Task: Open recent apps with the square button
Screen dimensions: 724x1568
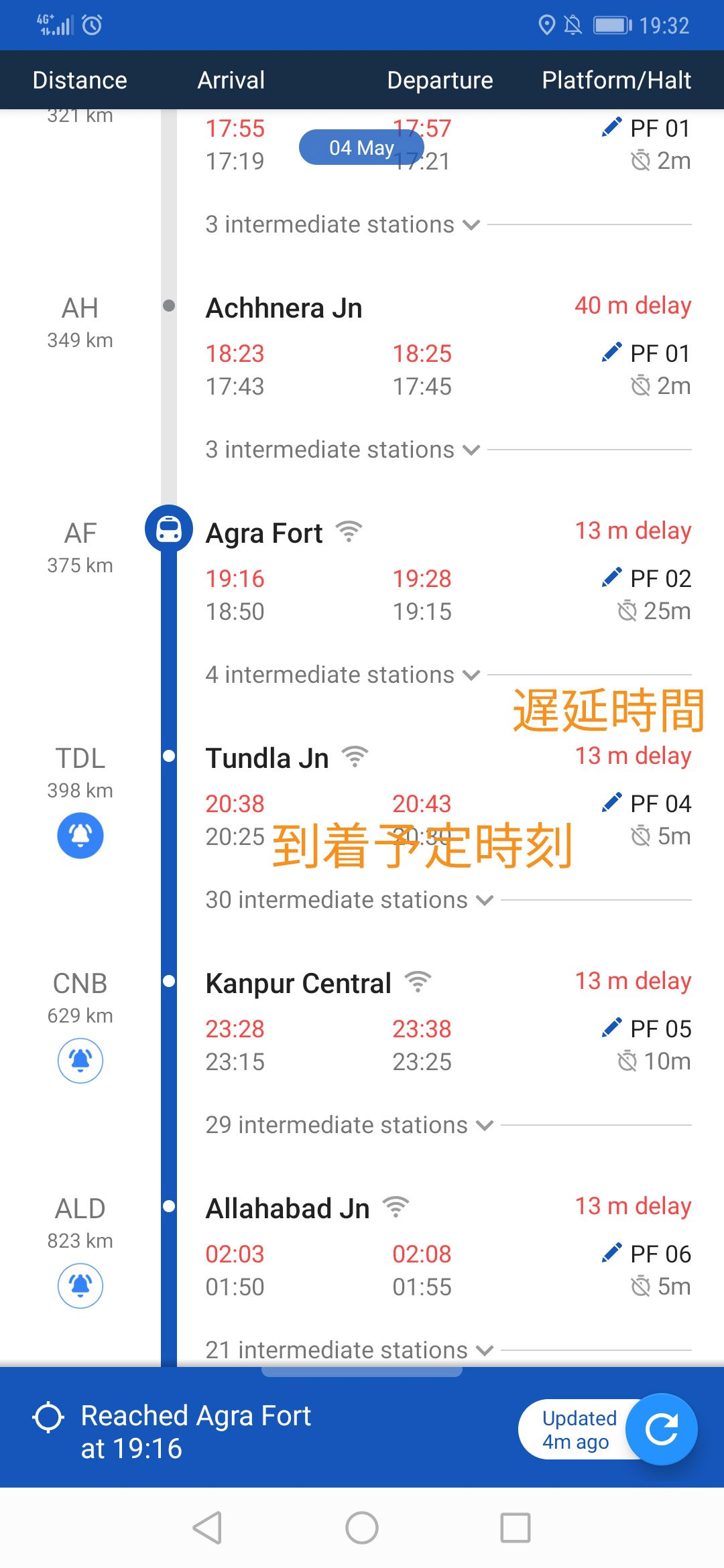Action: [516, 1528]
